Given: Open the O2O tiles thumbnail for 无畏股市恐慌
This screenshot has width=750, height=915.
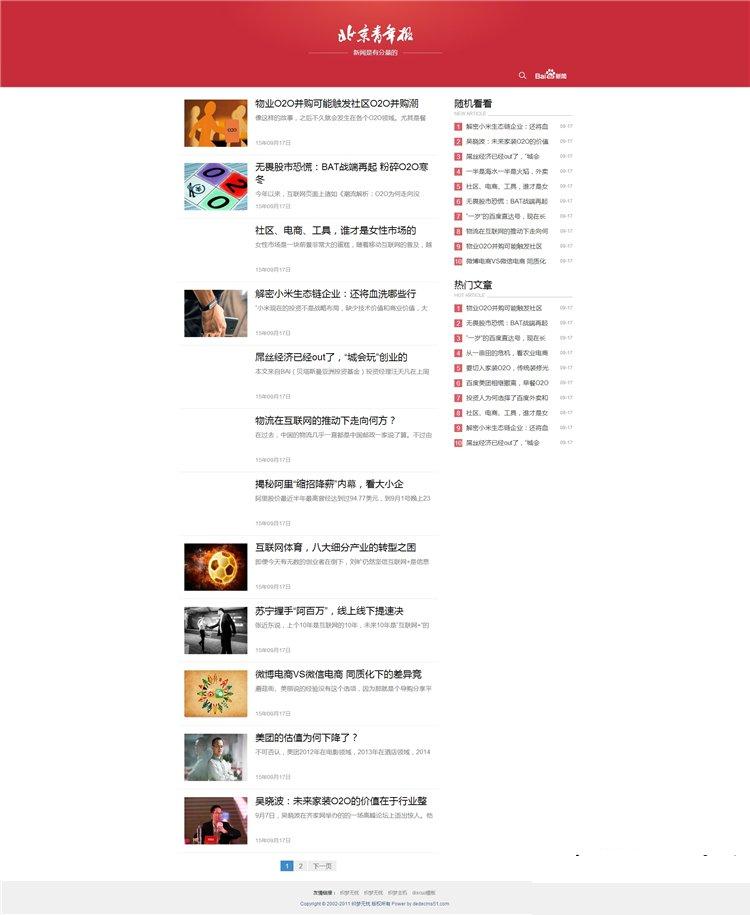Looking at the screenshot, I should 215,186.
